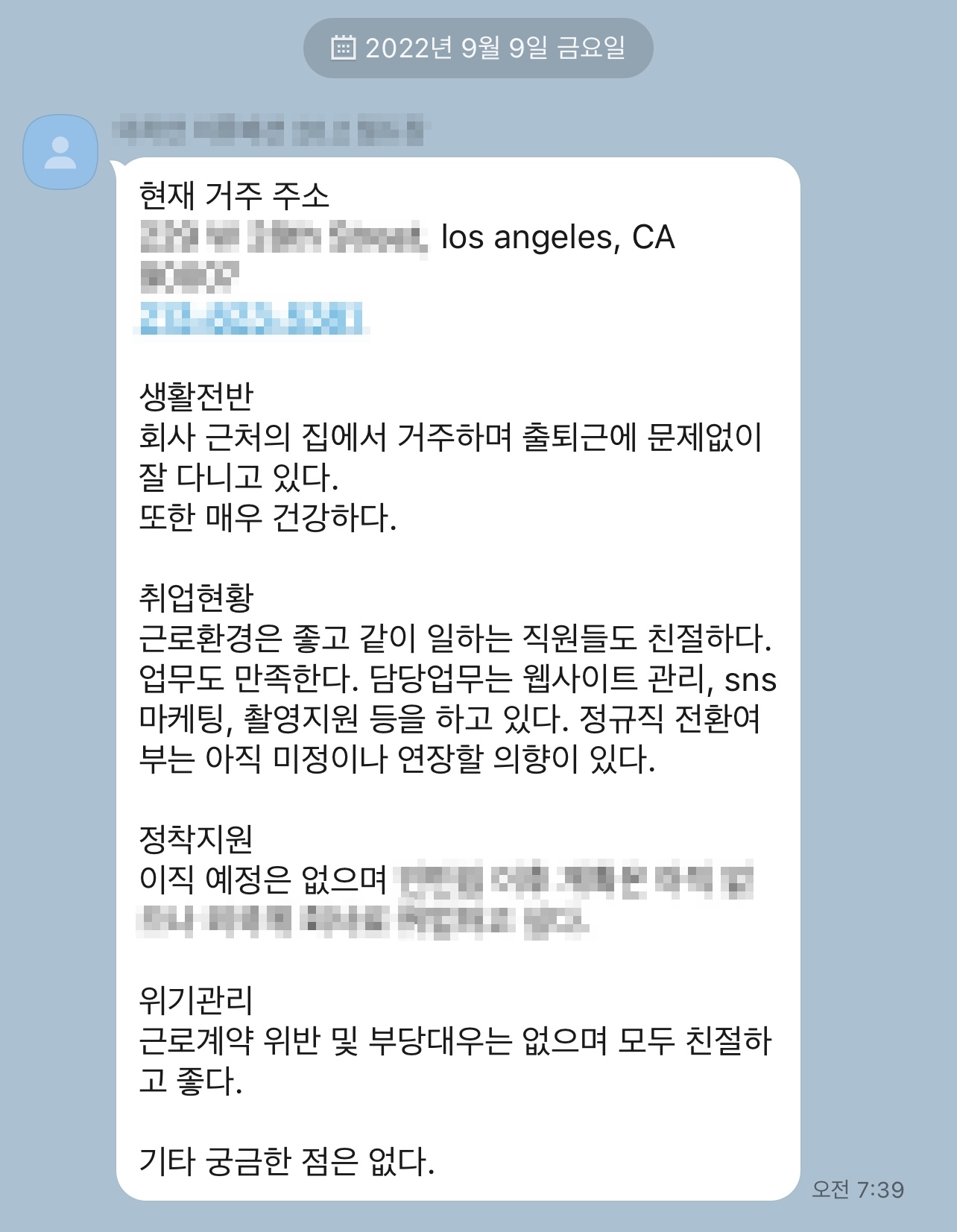The image size is (957, 1232).
Task: Tap the blue phone number link
Action: click(x=252, y=319)
